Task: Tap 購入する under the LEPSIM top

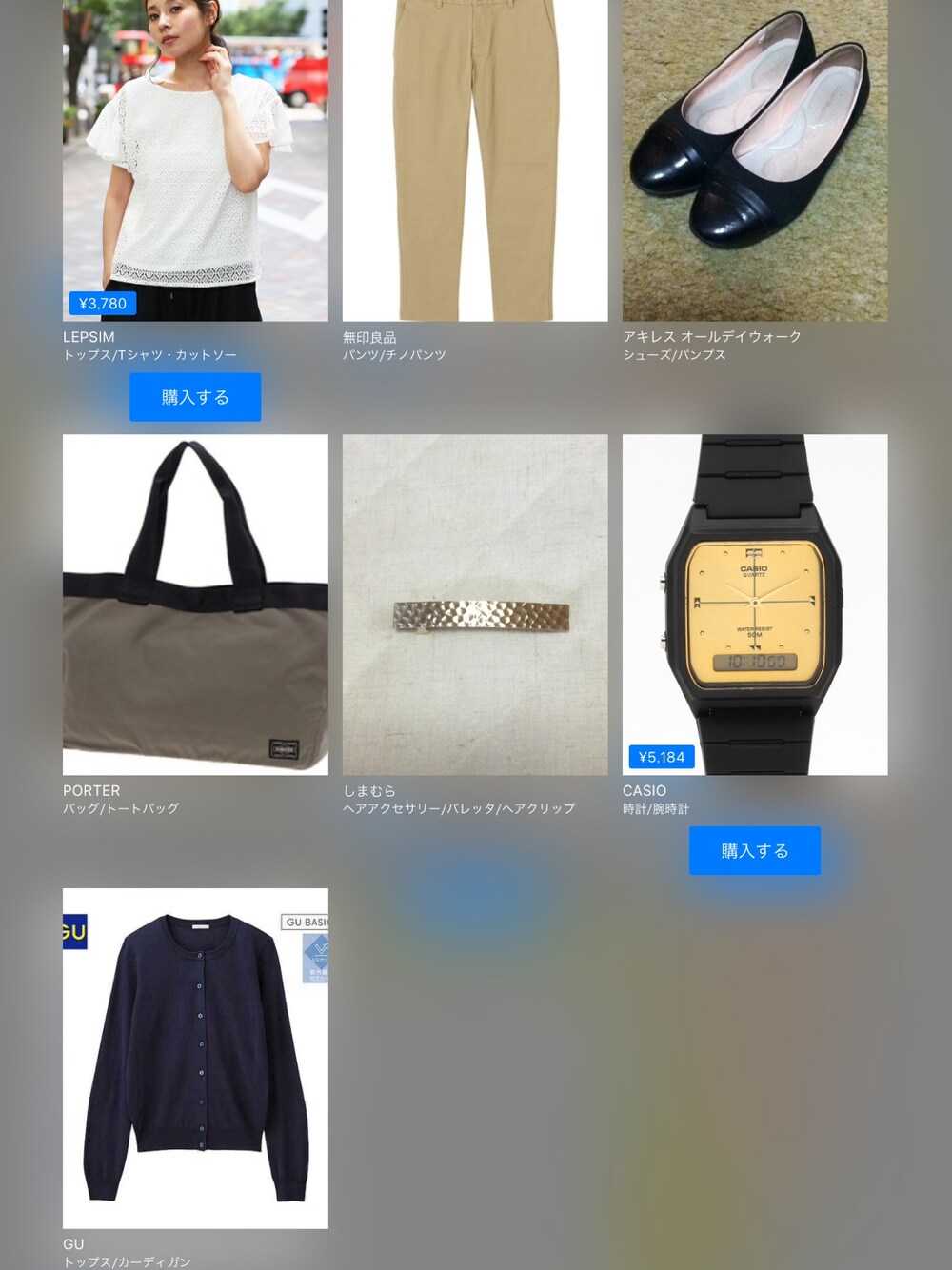Action: 195,397
